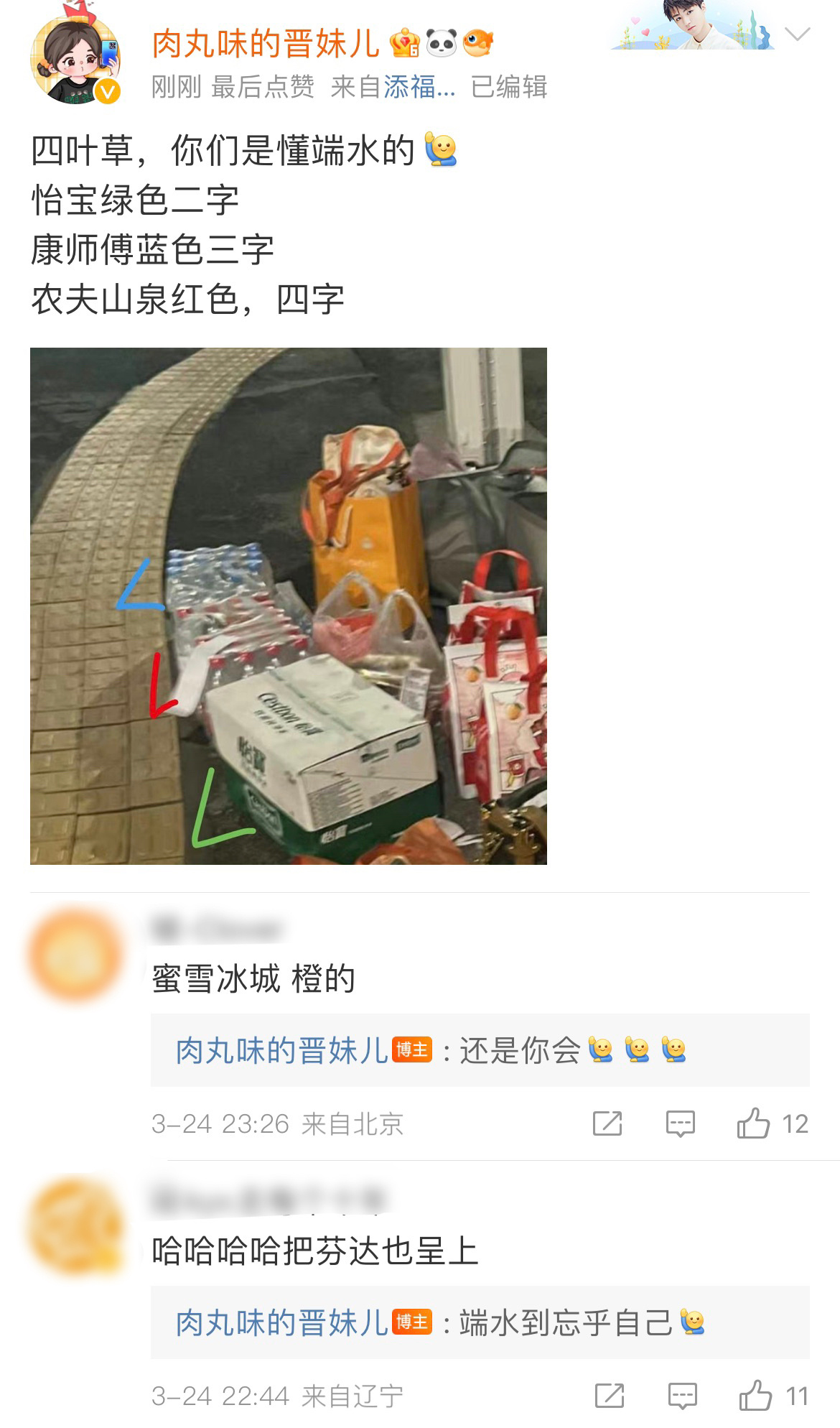Like the 蜜雪冰城 橙的 comment
Viewport: 840px width, 1428px height.
(773, 1123)
